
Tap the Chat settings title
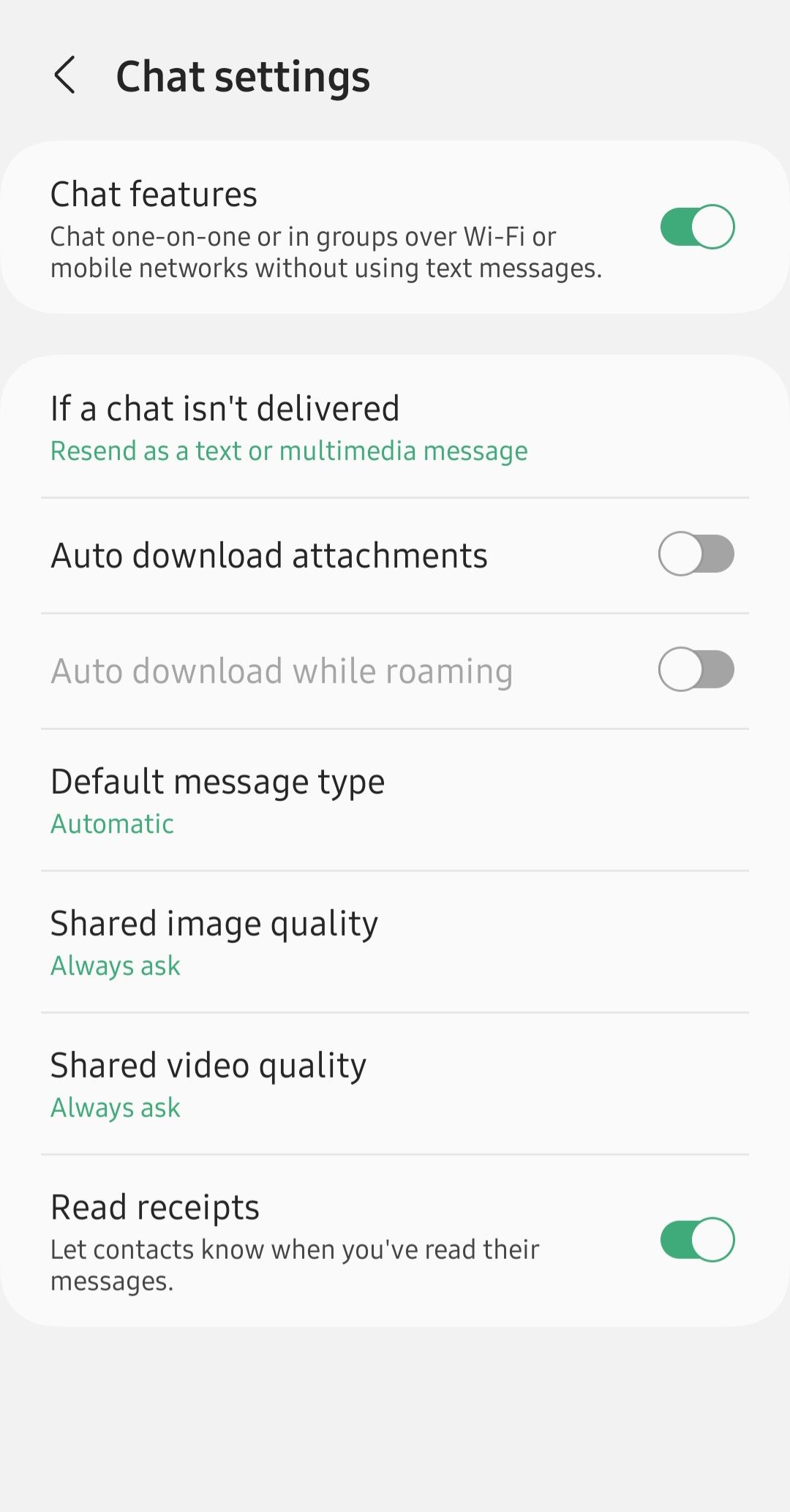click(244, 76)
